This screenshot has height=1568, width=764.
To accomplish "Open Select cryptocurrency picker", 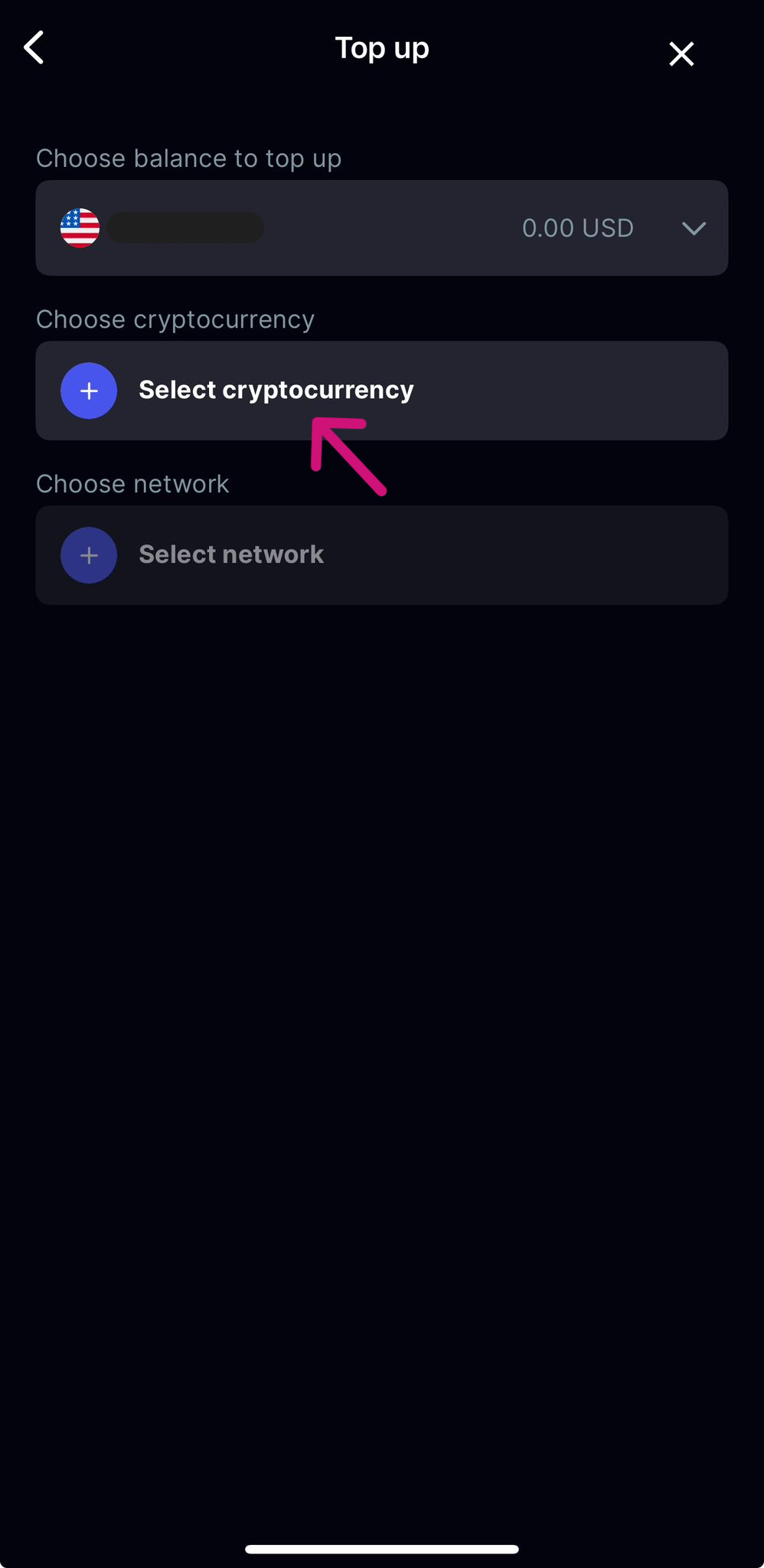I will coord(382,390).
